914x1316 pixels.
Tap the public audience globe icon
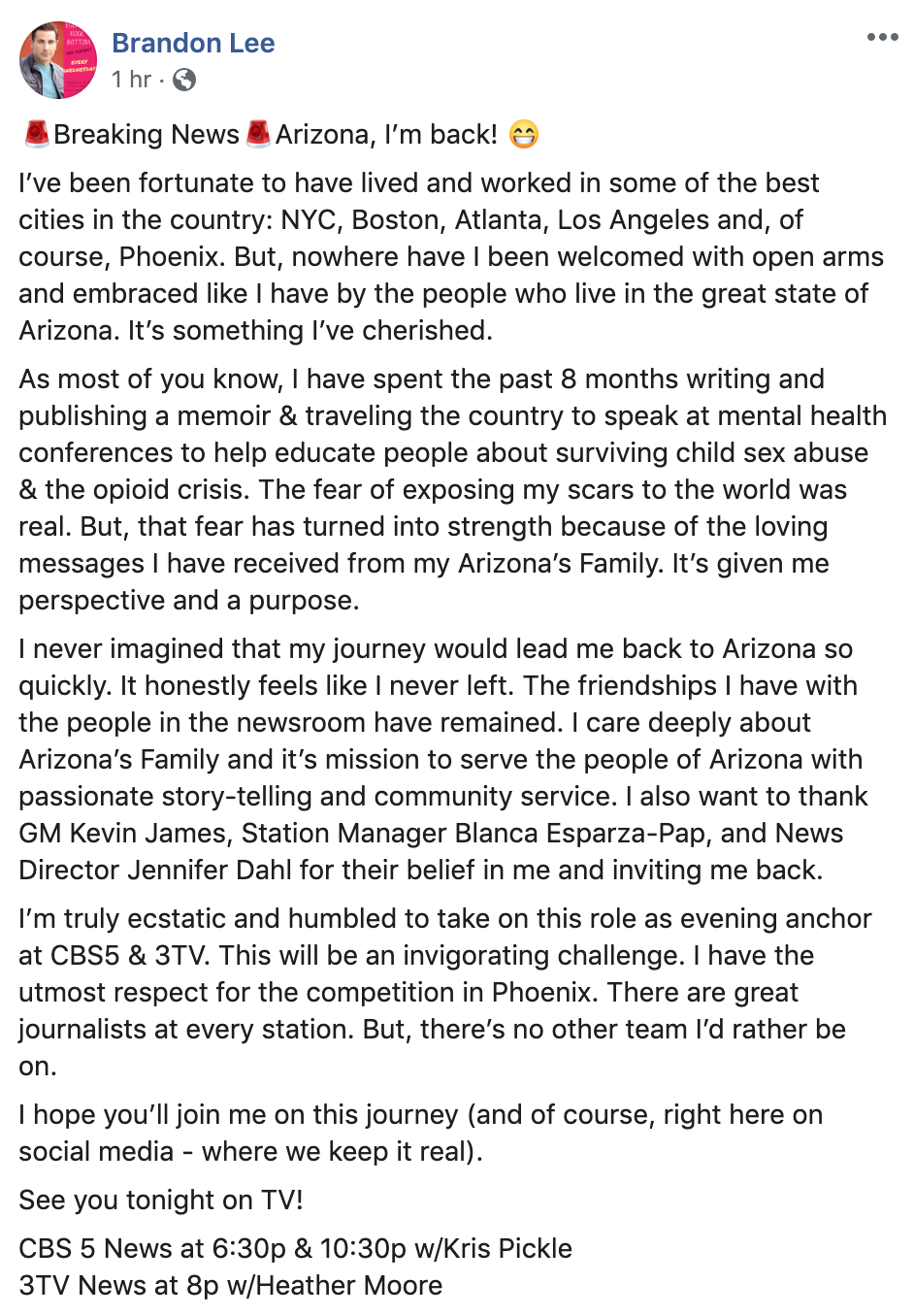coord(184,80)
